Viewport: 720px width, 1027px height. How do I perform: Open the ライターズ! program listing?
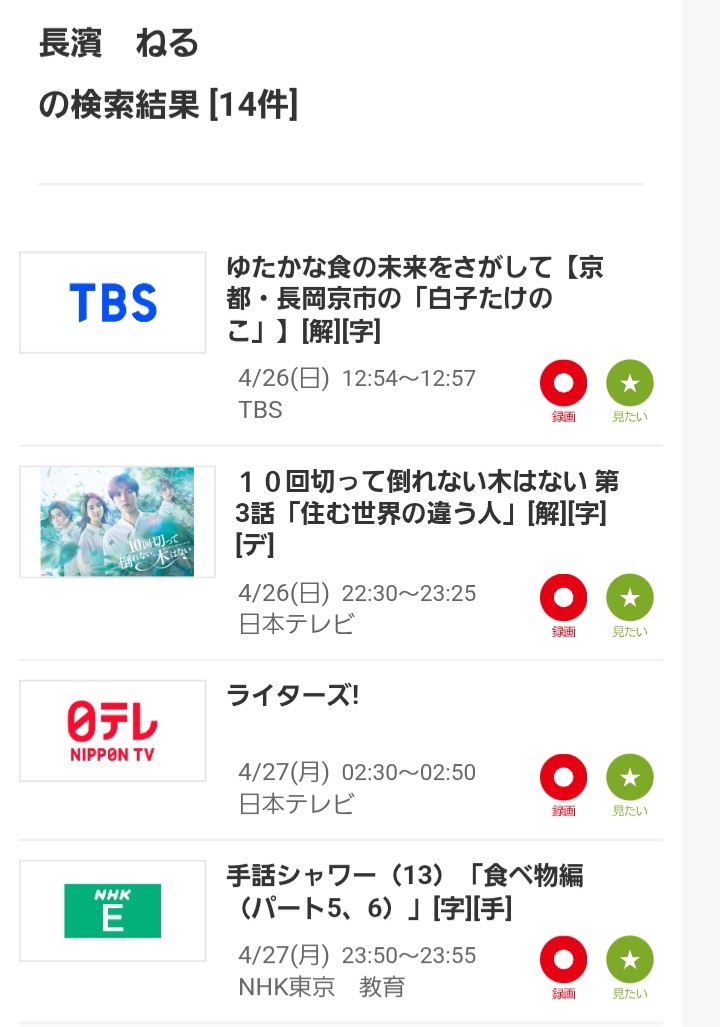293,697
